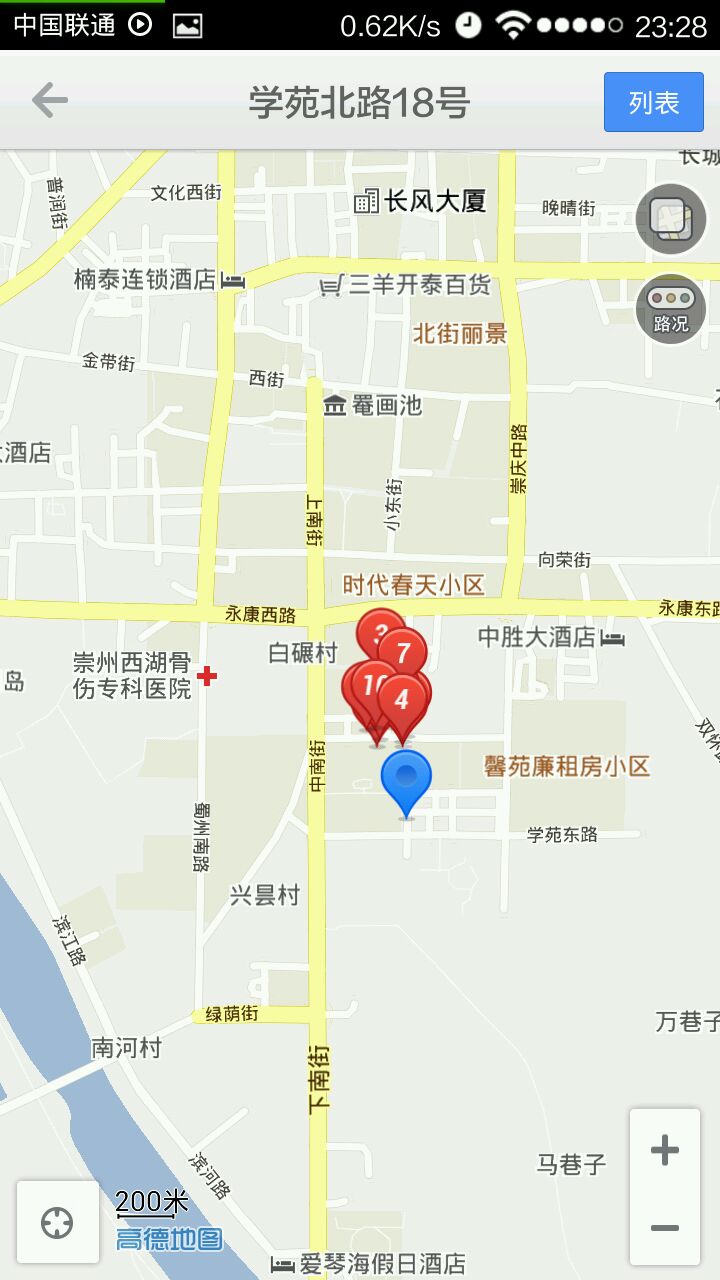Image resolution: width=720 pixels, height=1280 pixels.
Task: Toggle the 路况 traffic overlay
Action: (x=670, y=309)
